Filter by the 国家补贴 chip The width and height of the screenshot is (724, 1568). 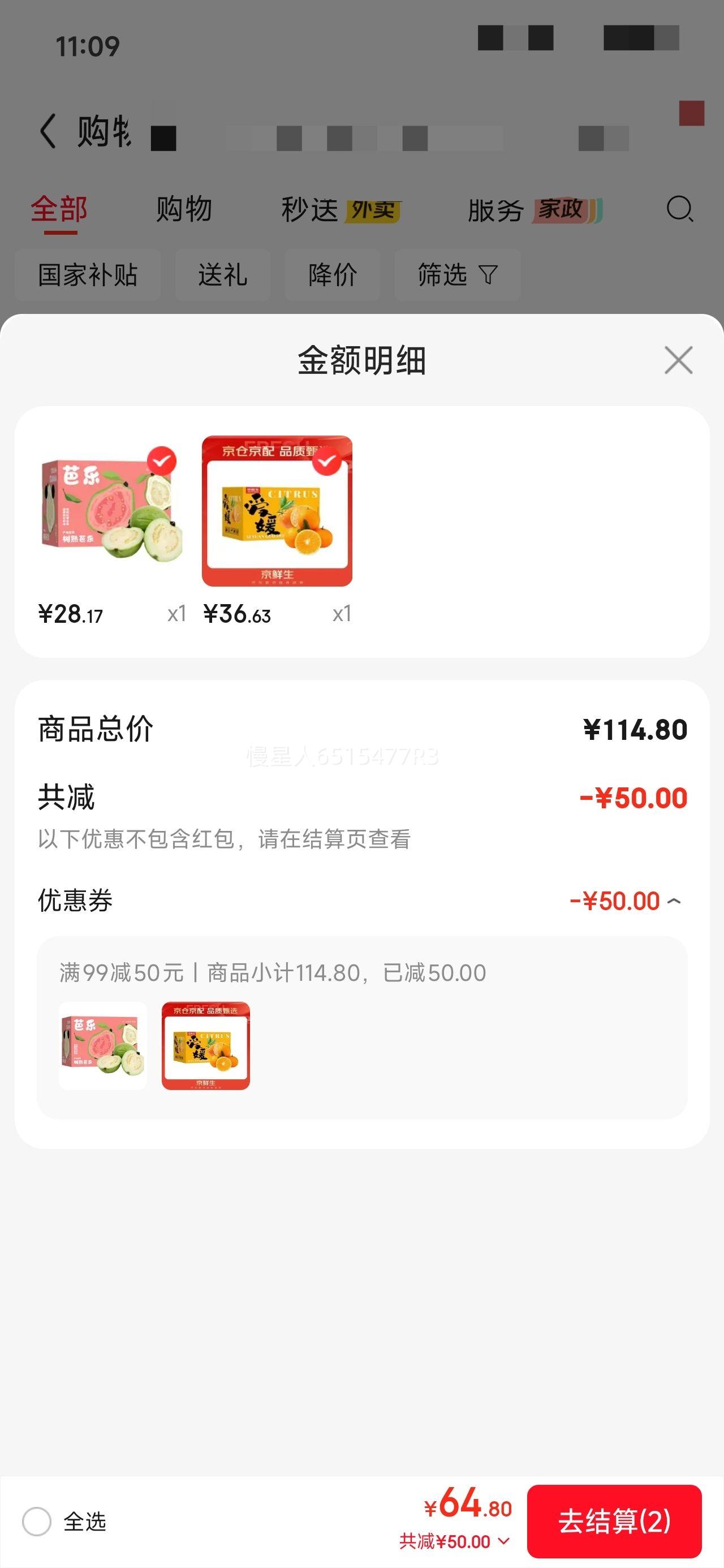(x=88, y=274)
